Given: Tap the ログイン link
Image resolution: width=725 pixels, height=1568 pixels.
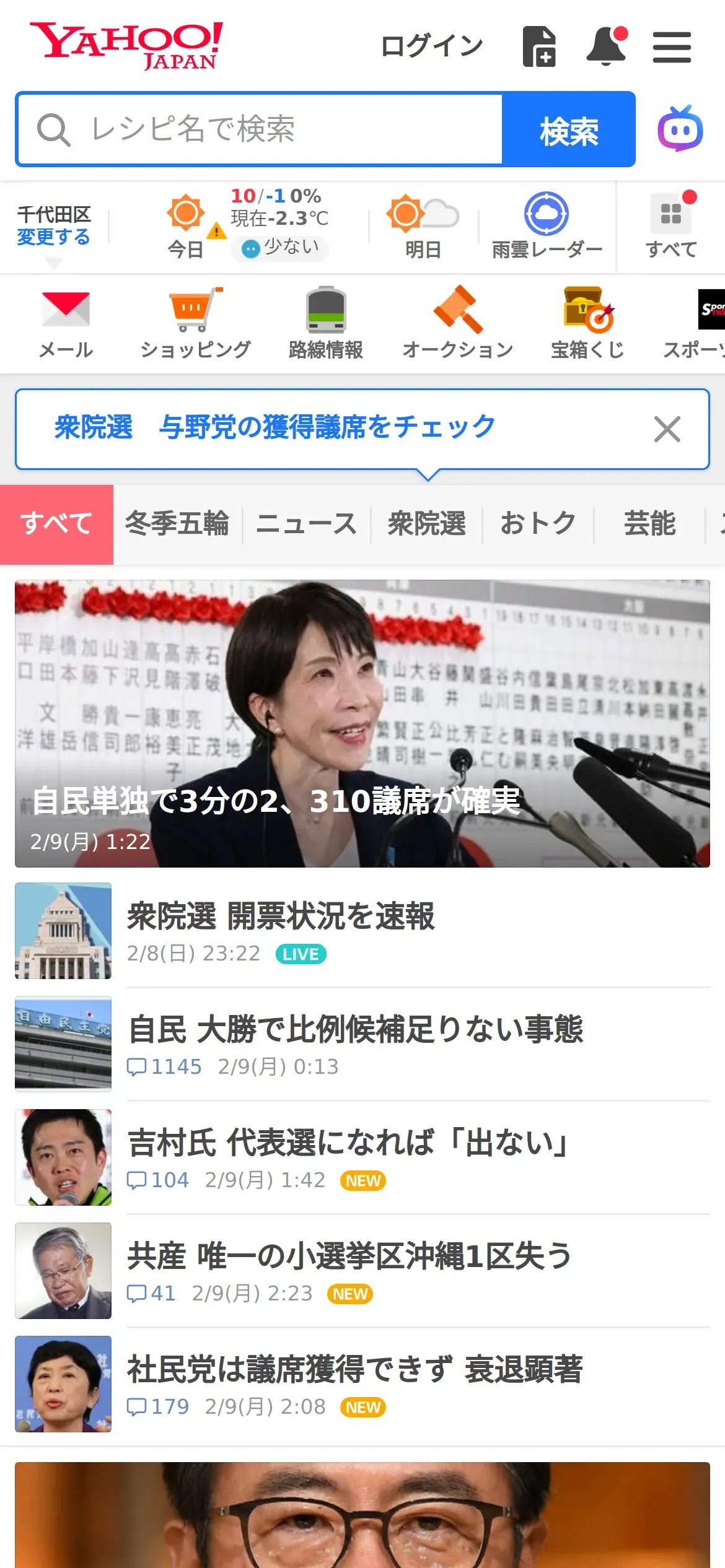Looking at the screenshot, I should 432,46.
